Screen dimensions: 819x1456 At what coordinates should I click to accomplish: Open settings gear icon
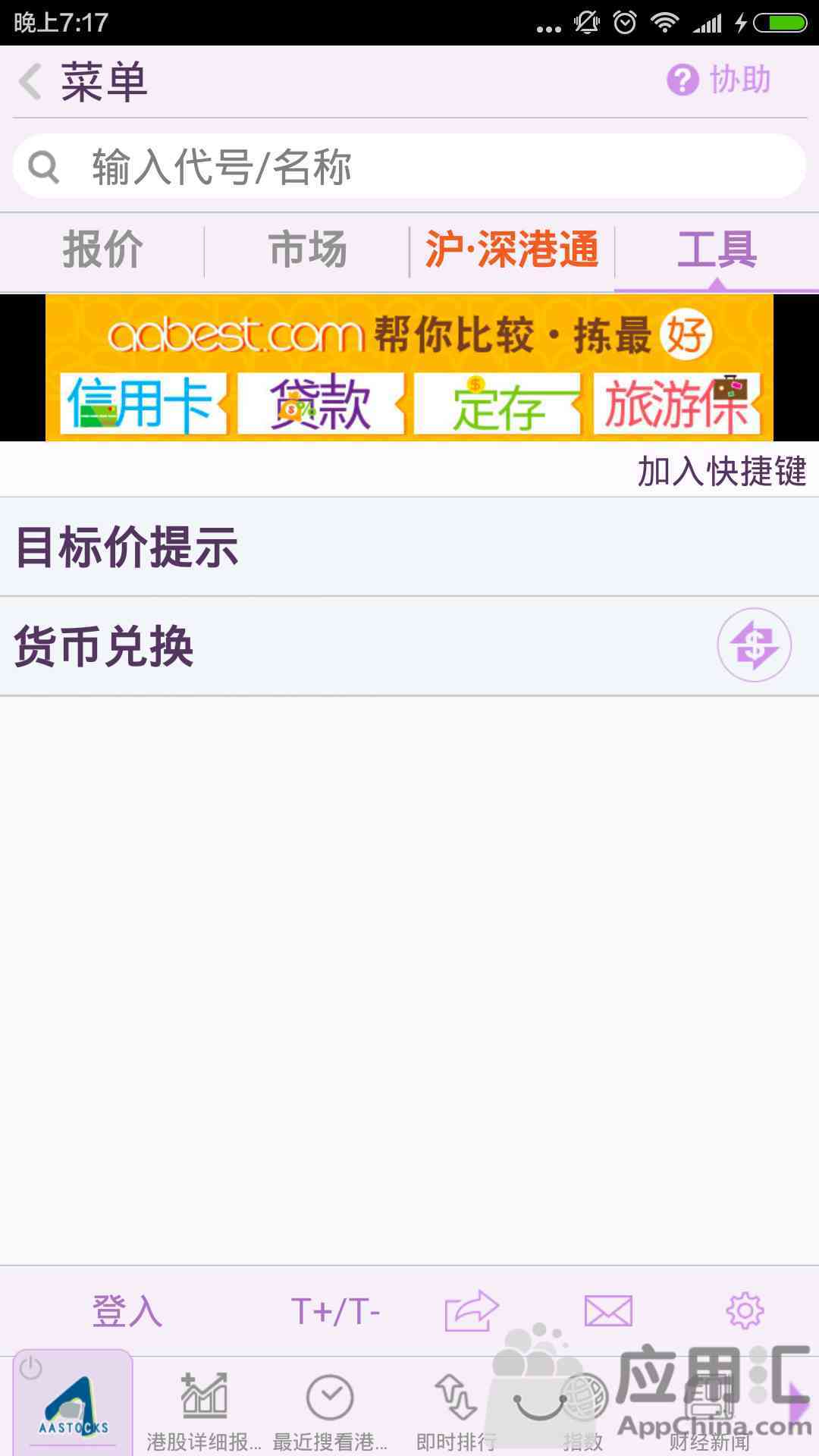(745, 1311)
